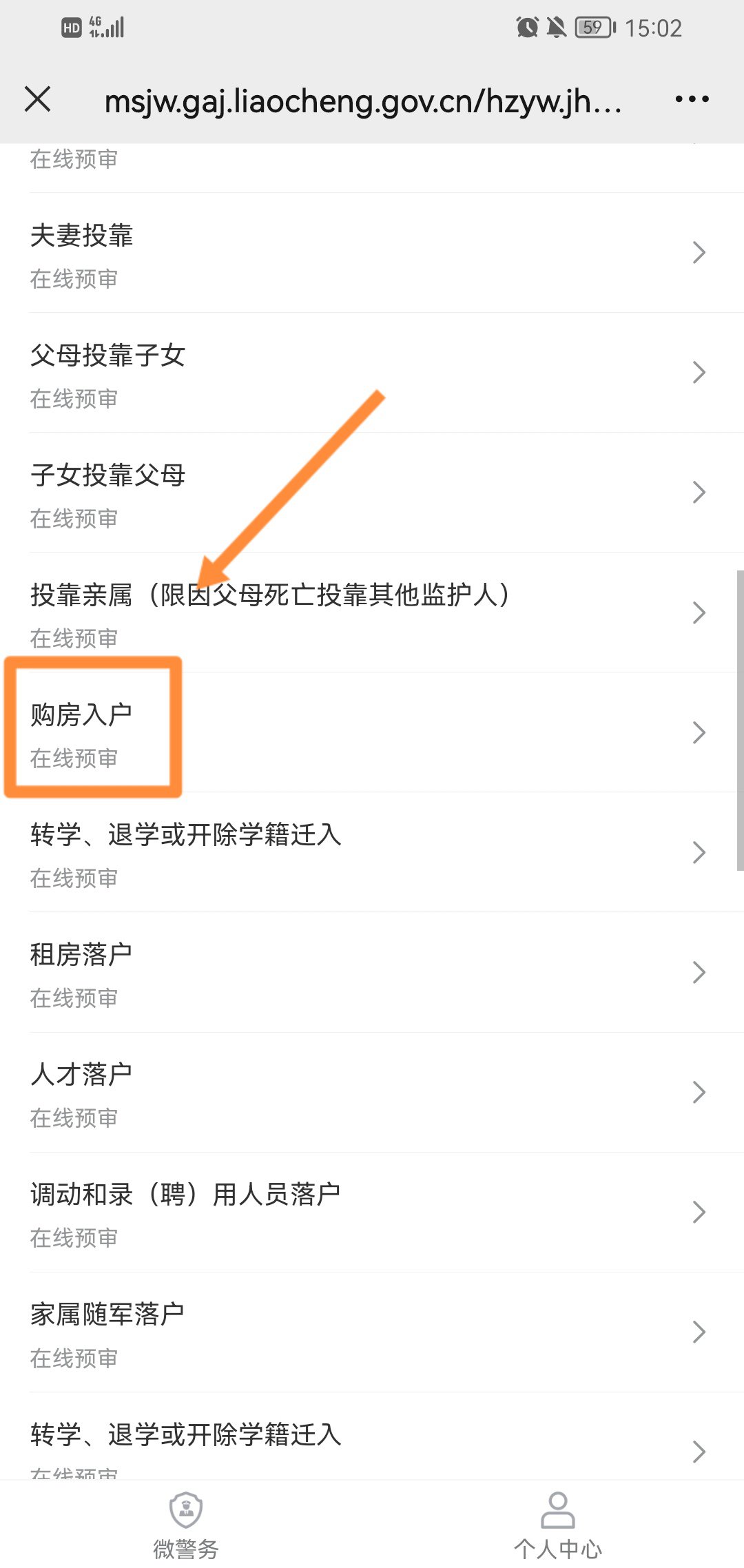Open 调动和录（聘）用人员落户

[x=372, y=1213]
